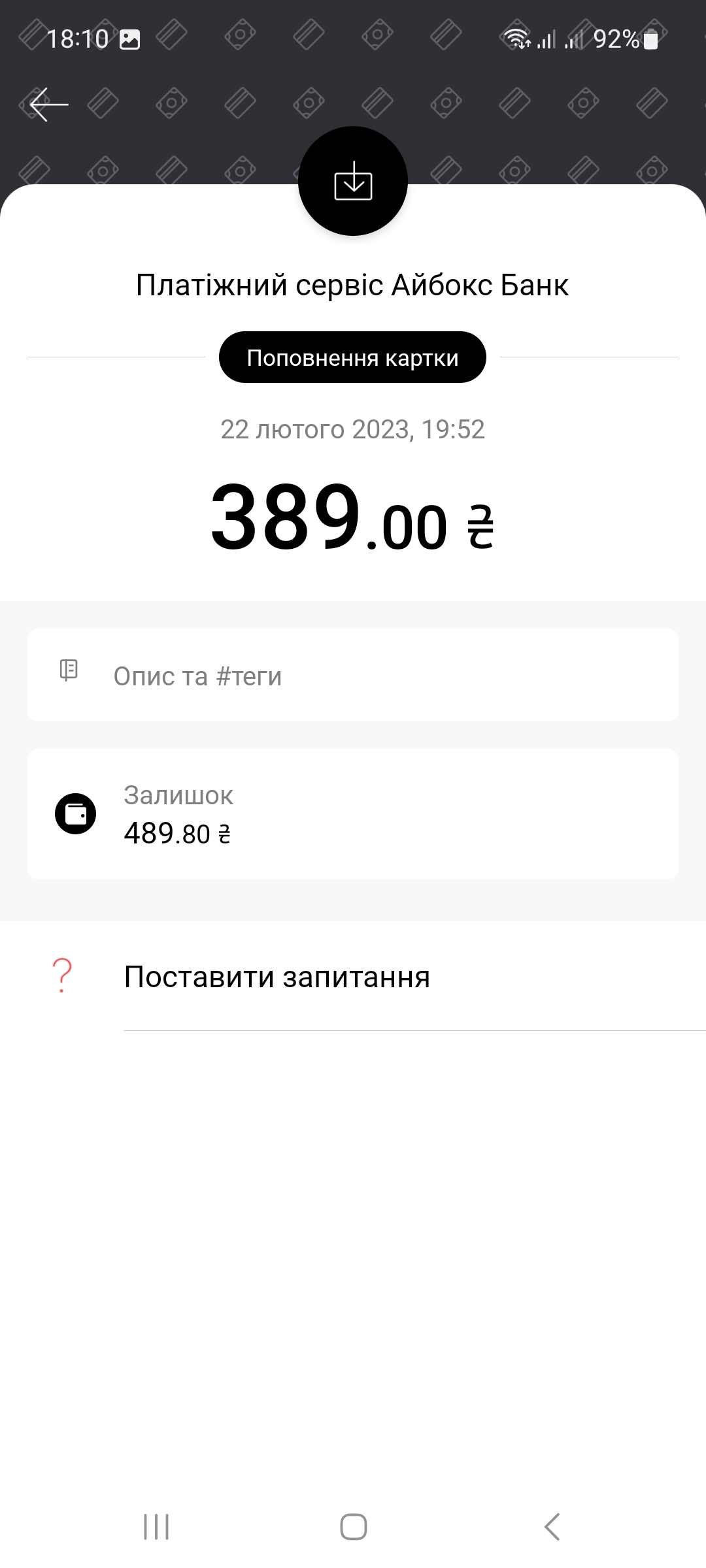Tap the 'Поповнення картки' category chip
Image resolution: width=706 pixels, height=1568 pixels.
352,357
